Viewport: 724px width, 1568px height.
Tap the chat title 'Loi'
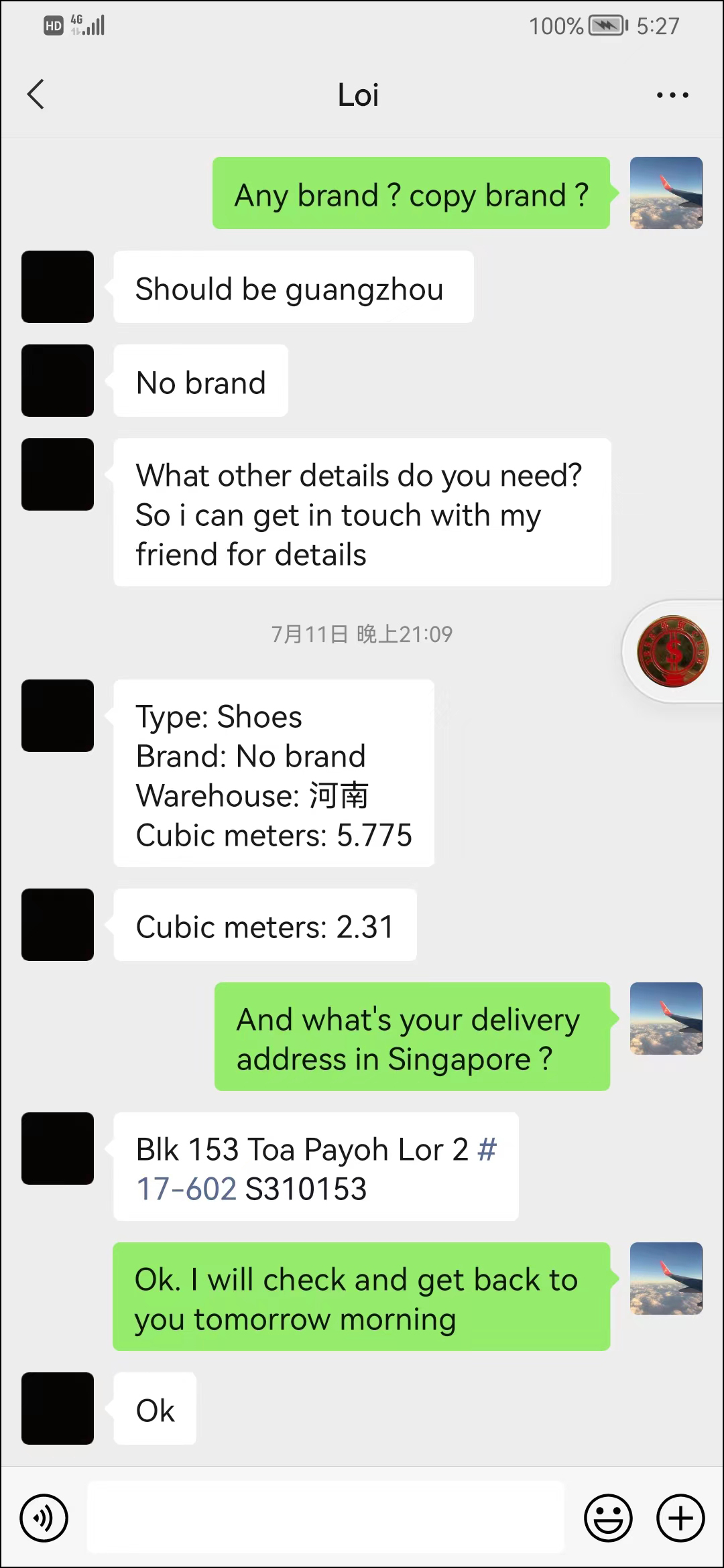(359, 94)
